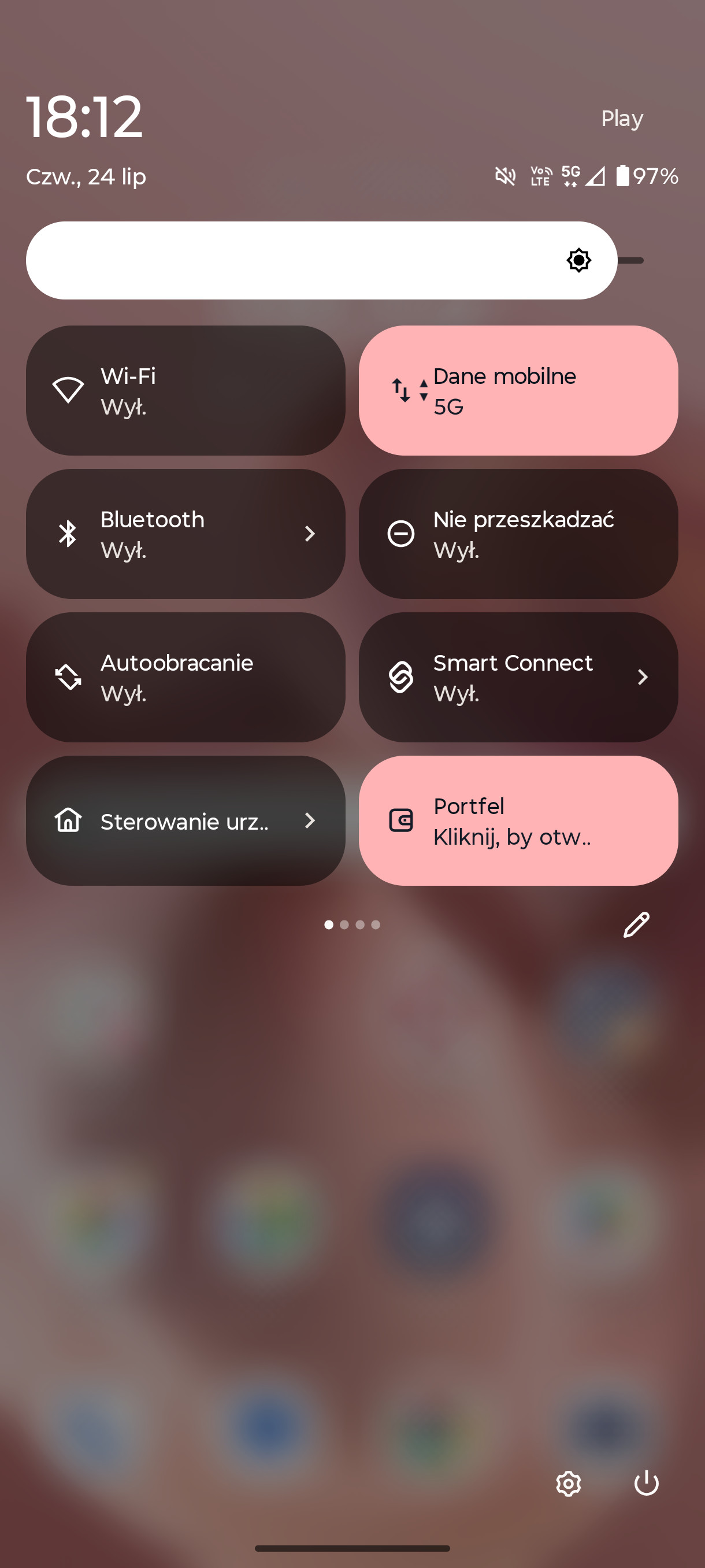
Task: Open the Smart Connect tile
Action: 518,677
